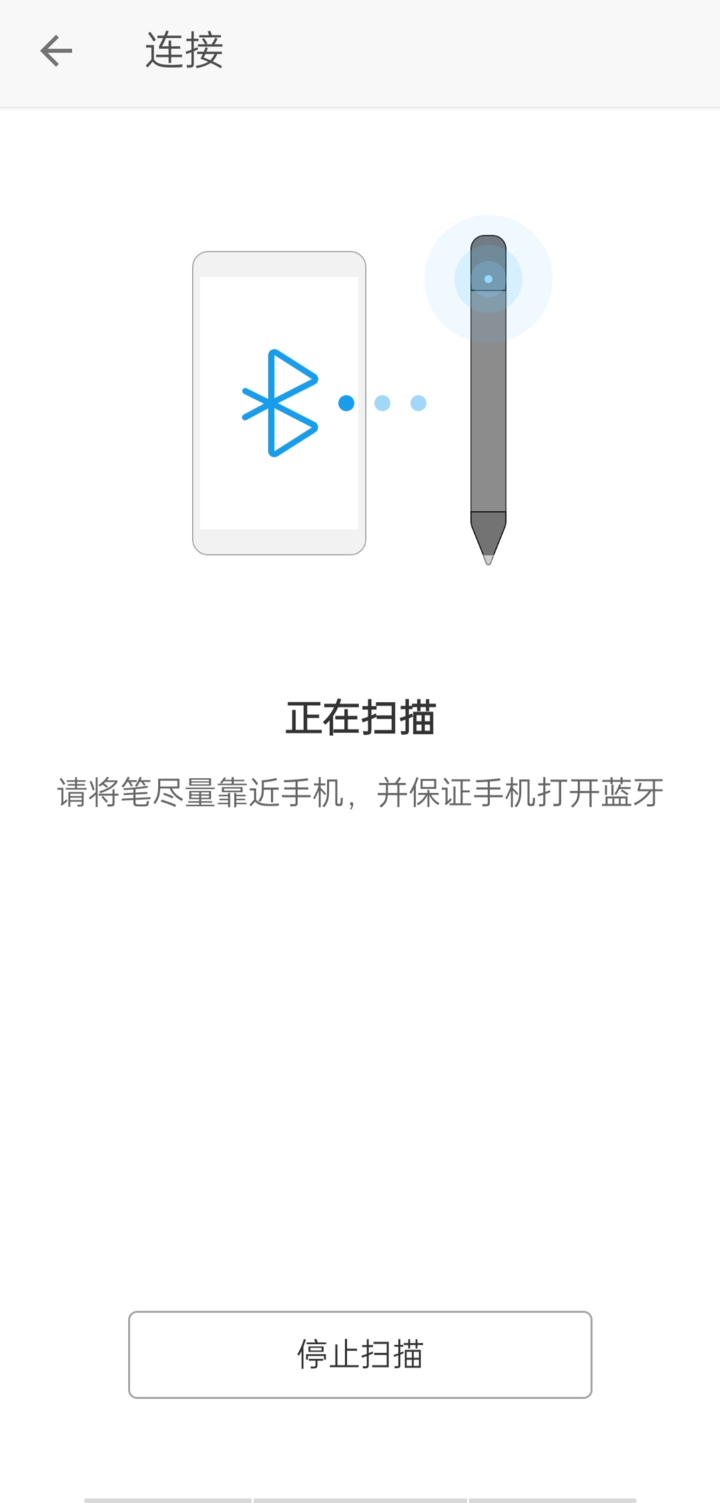Image resolution: width=720 pixels, height=1503 pixels.
Task: Tap the navigation bar at the bottom edge
Action: (360, 1495)
